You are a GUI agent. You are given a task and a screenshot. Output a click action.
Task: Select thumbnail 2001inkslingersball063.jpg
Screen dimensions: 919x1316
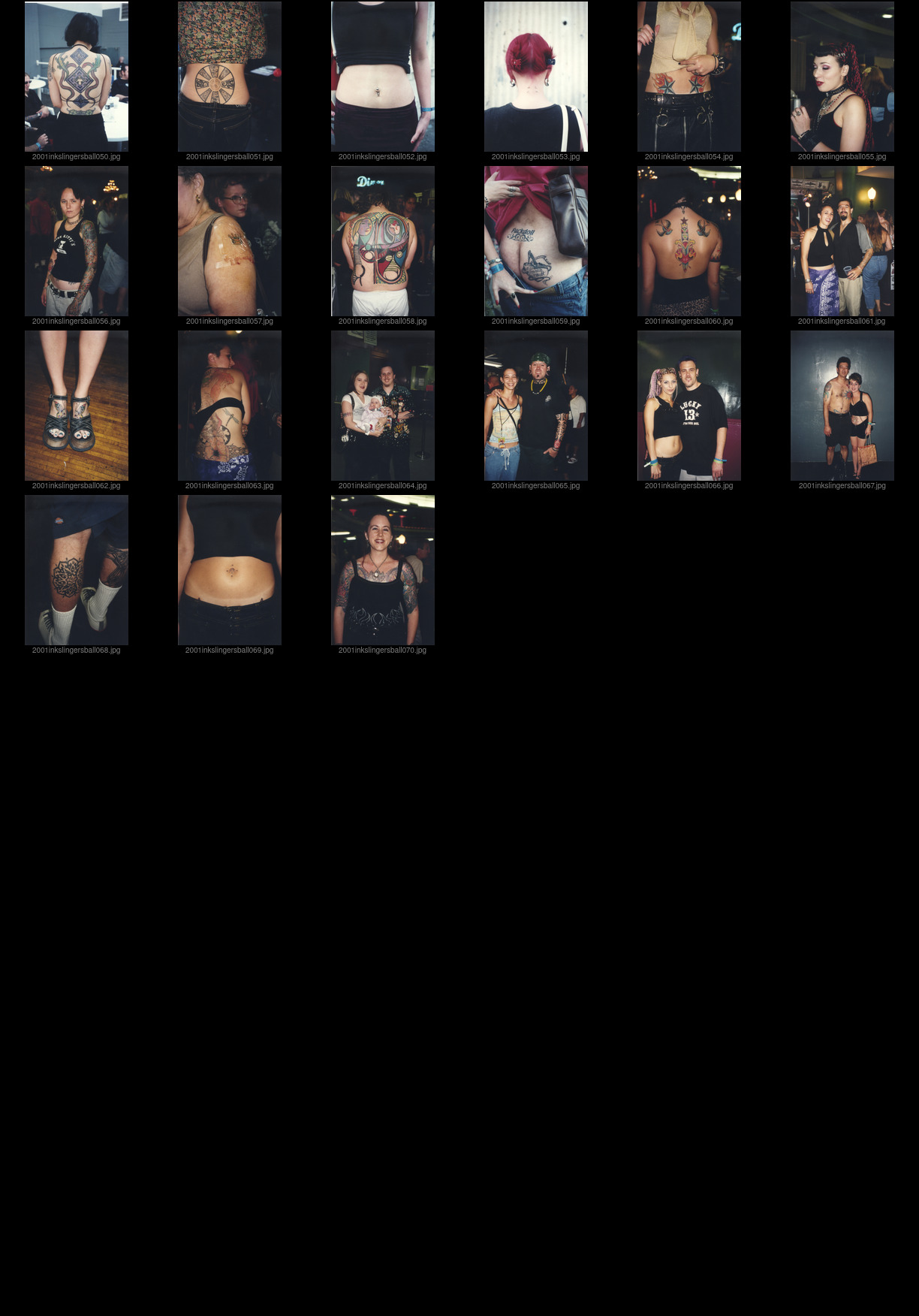230,406
